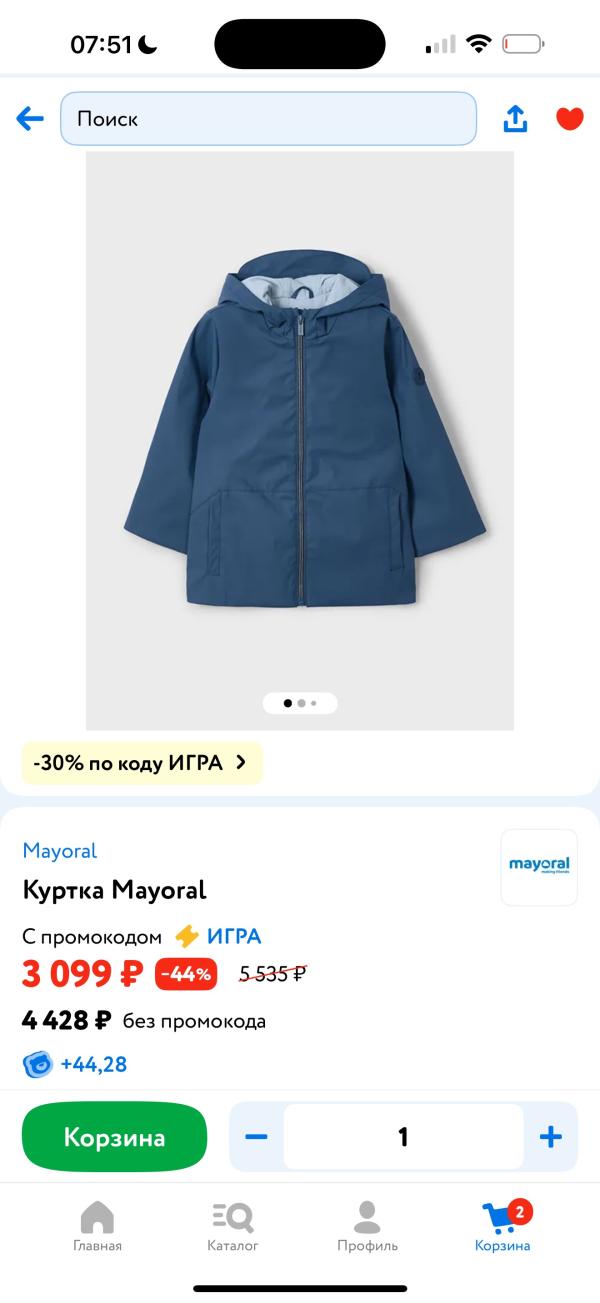600x1303 pixels.
Task: Open the Mayoral brand link
Action: click(x=60, y=851)
